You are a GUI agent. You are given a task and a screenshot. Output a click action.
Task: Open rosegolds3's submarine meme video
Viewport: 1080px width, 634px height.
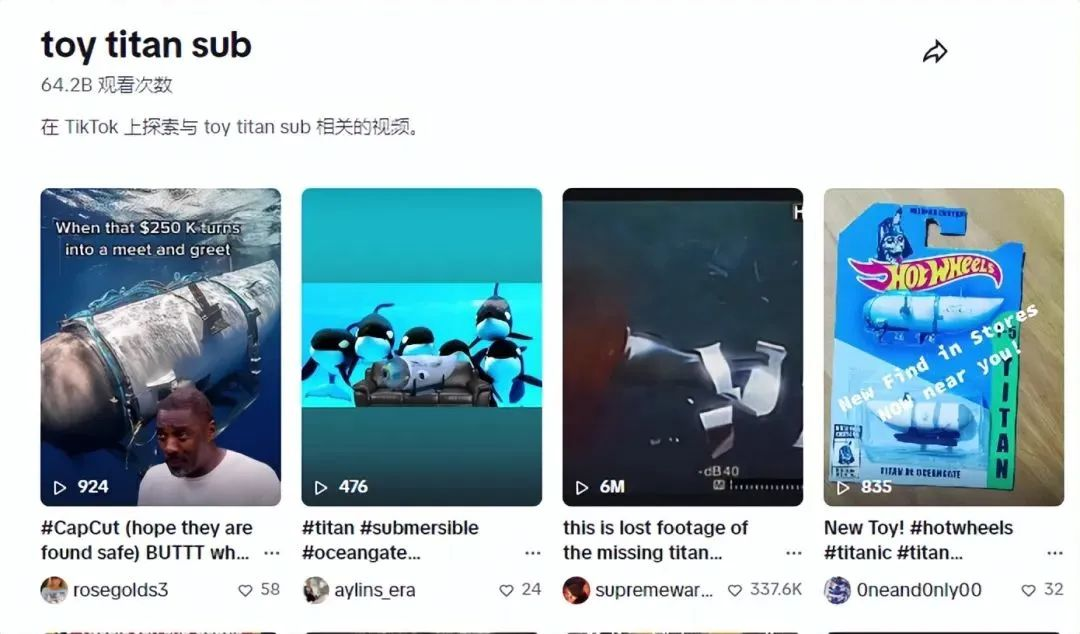tap(160, 347)
